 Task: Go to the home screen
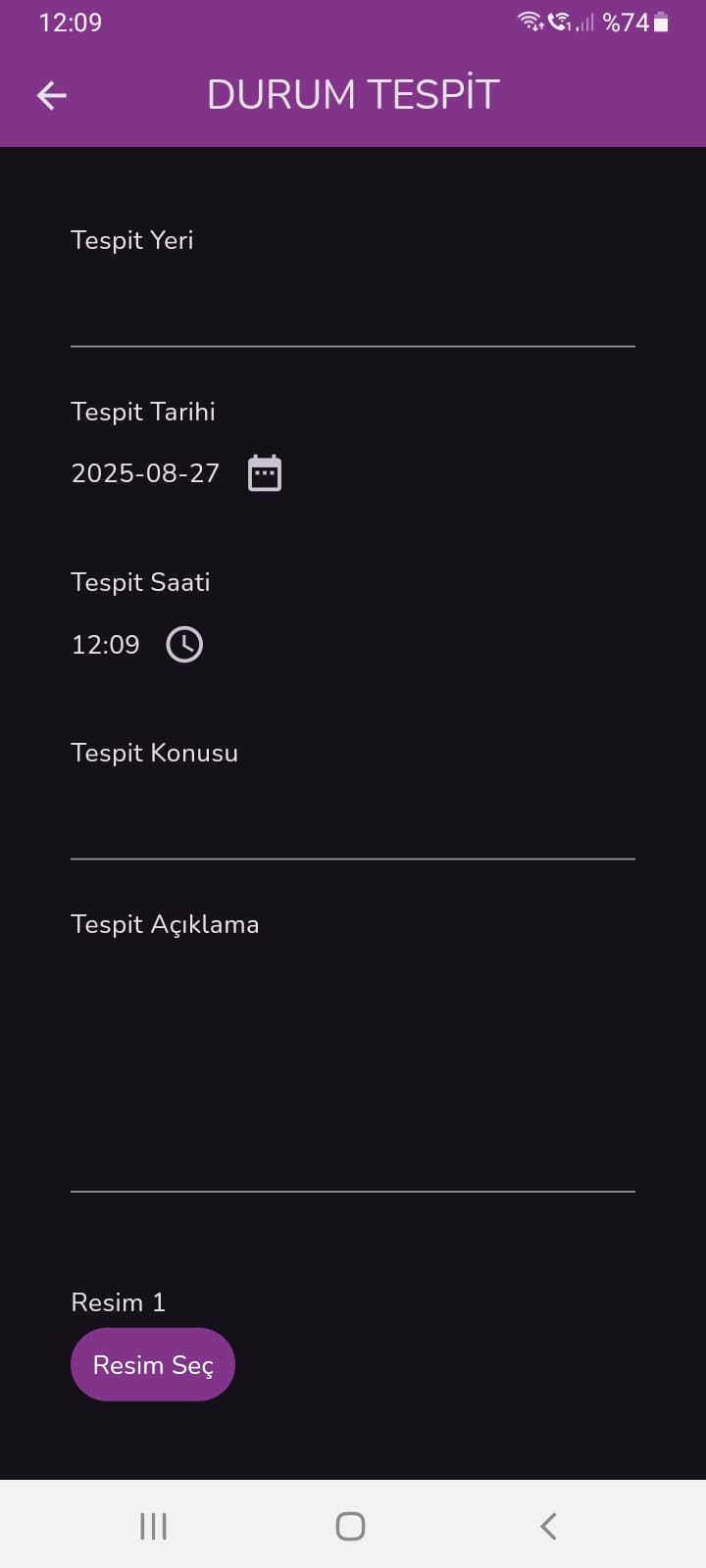click(x=350, y=1526)
